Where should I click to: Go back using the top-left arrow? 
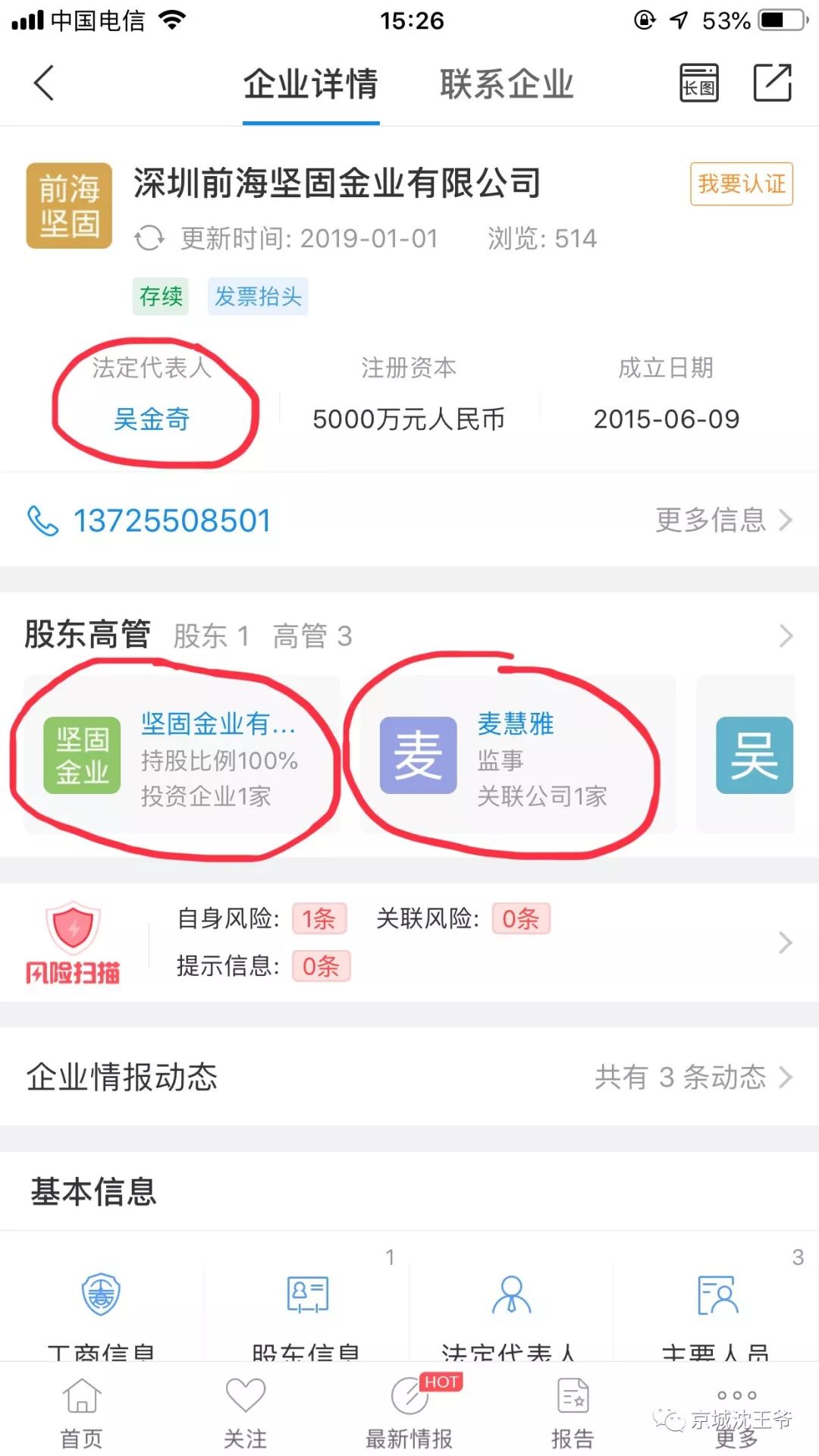44,83
